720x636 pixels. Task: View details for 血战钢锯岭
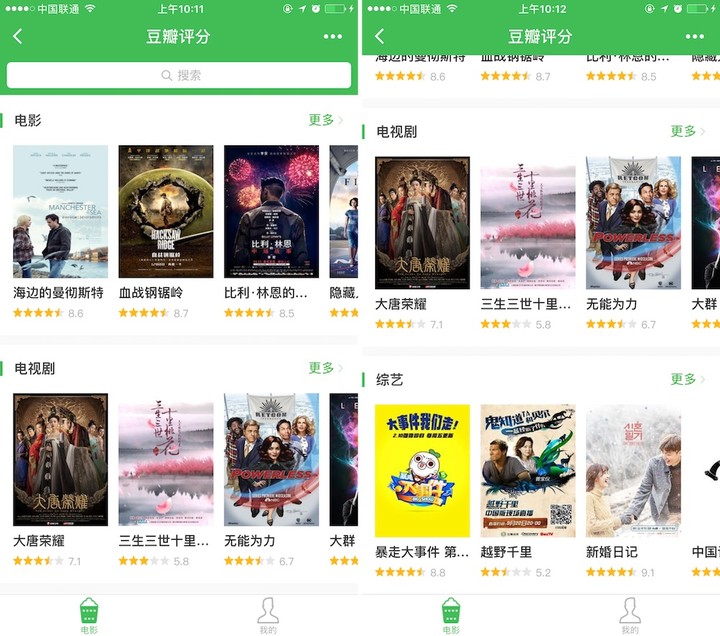click(165, 211)
